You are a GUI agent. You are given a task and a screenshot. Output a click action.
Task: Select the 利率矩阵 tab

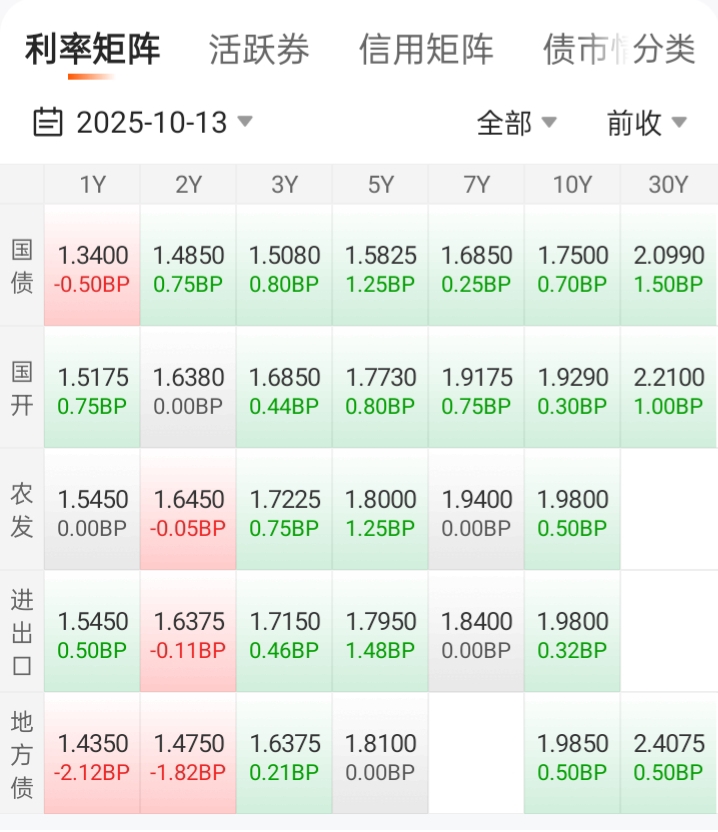(x=92, y=49)
